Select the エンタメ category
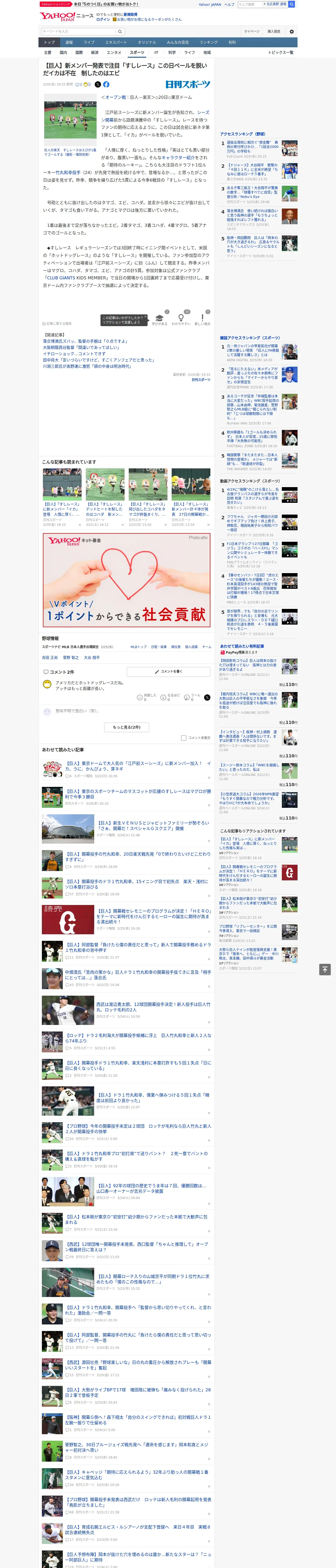 [x=114, y=52]
